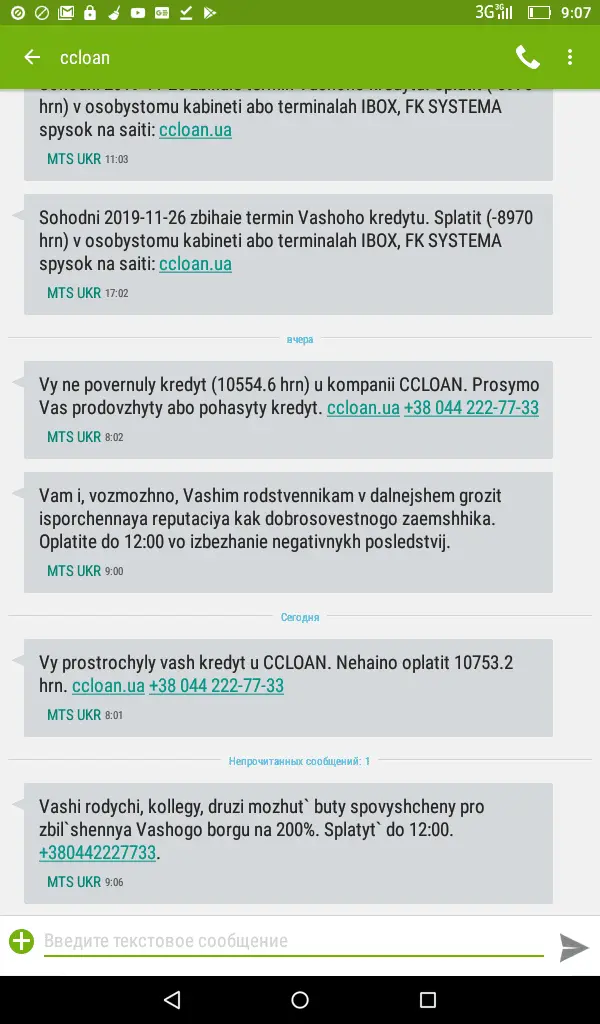Open ccloan.ua link in the 8:01 message
Image resolution: width=600 pixels, height=1024 pixels.
click(x=108, y=686)
